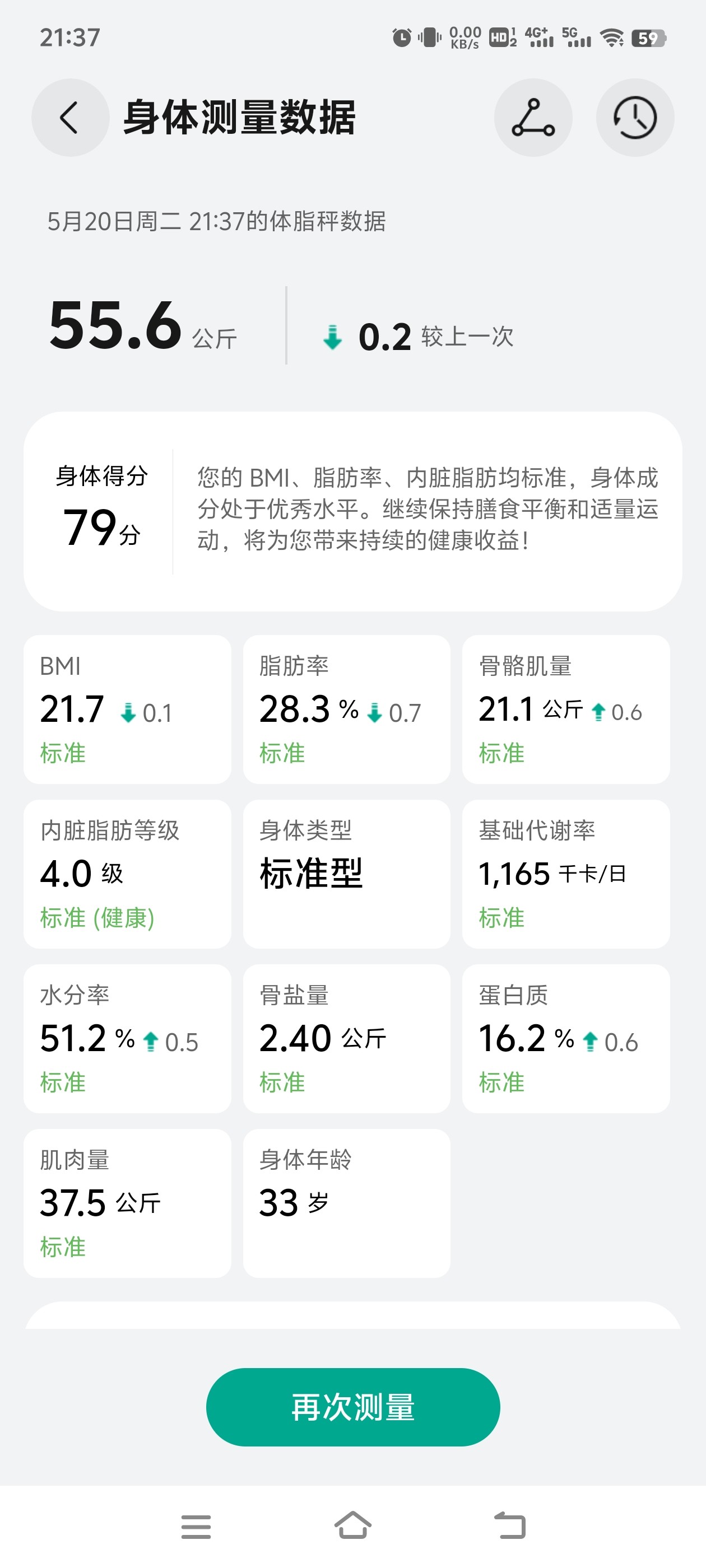Open measurement history clock icon
Image resolution: width=706 pixels, height=1568 pixels.
[635, 117]
